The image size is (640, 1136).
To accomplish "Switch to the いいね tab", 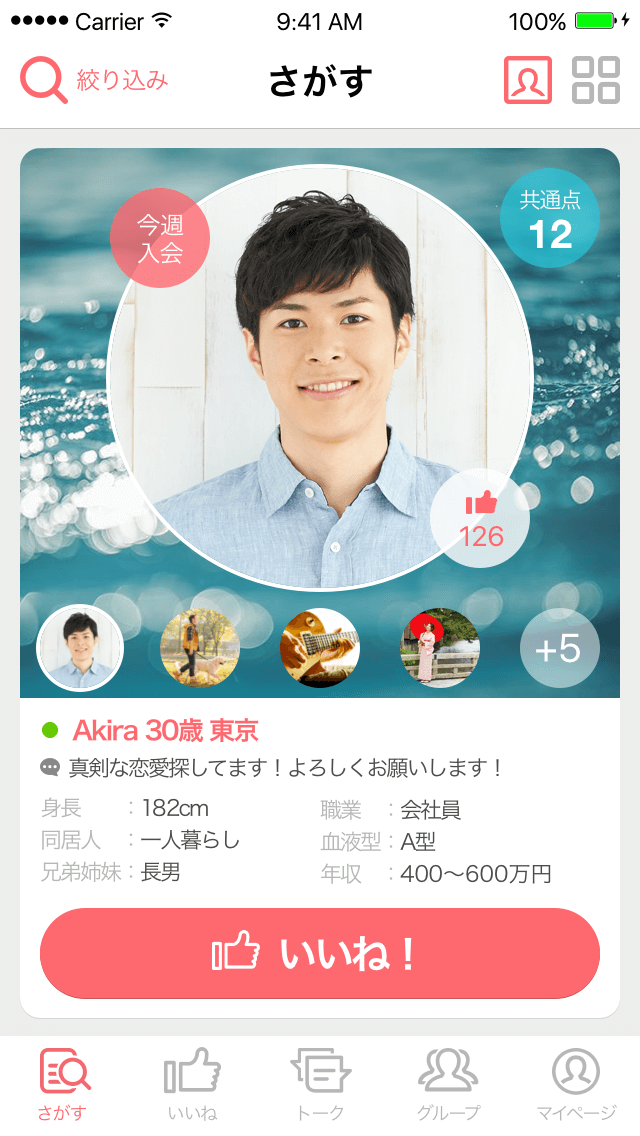I will [x=192, y=1085].
